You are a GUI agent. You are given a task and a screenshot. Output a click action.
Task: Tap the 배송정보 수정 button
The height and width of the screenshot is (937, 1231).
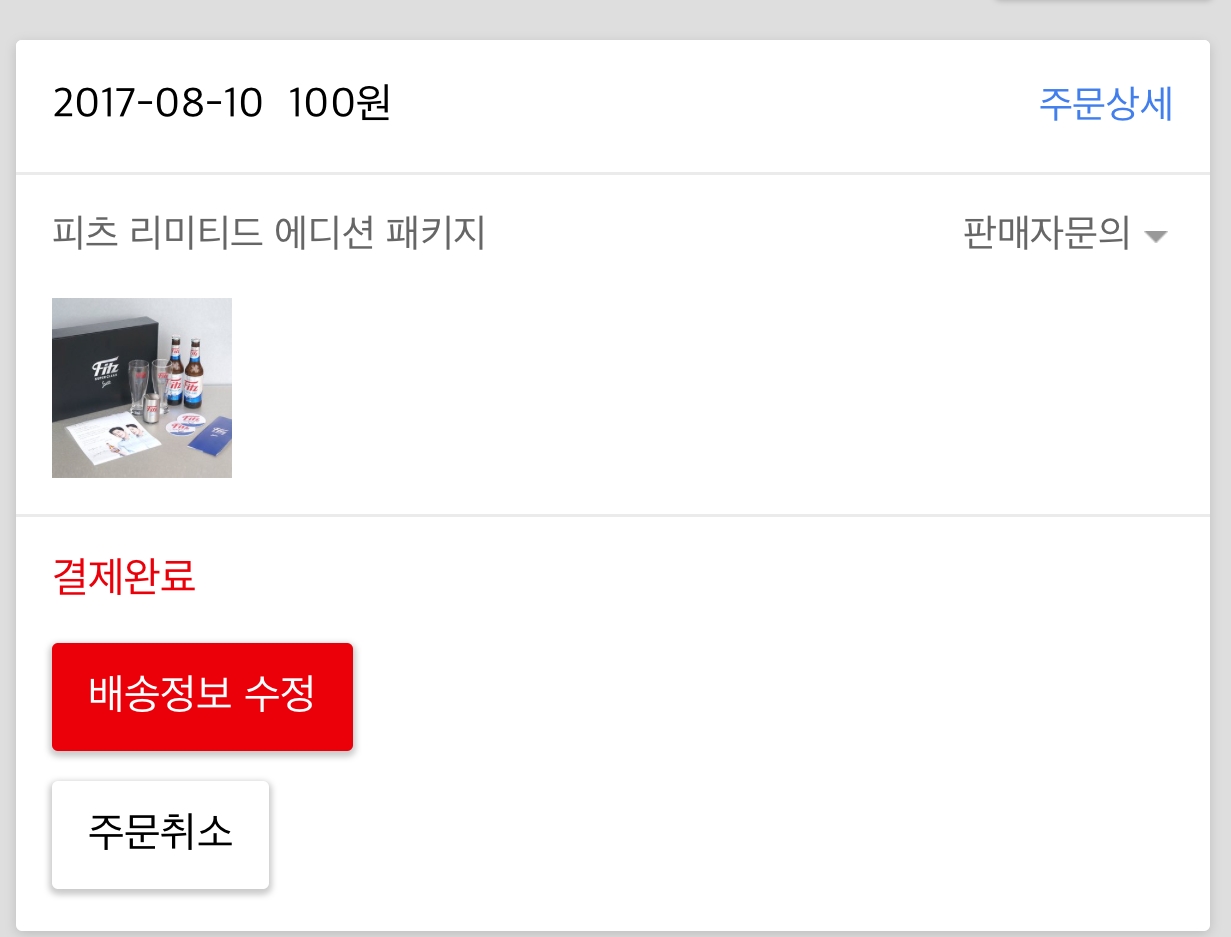pos(202,696)
